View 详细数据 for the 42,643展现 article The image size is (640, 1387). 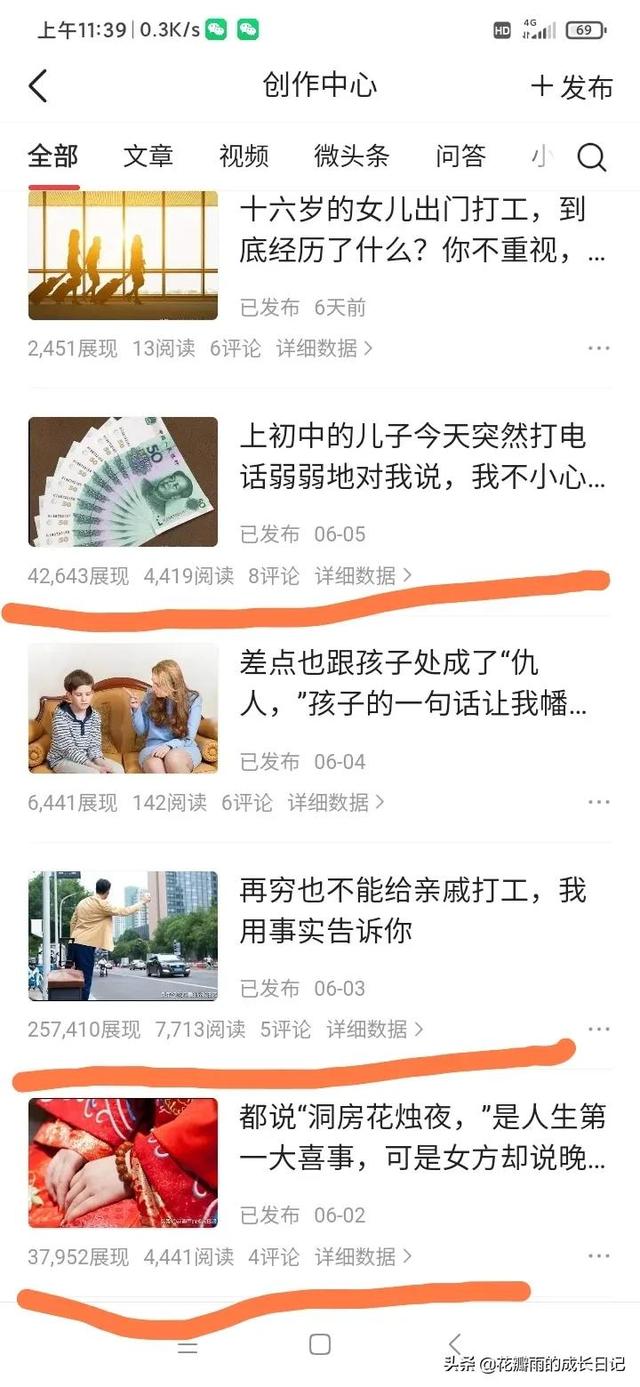point(363,576)
